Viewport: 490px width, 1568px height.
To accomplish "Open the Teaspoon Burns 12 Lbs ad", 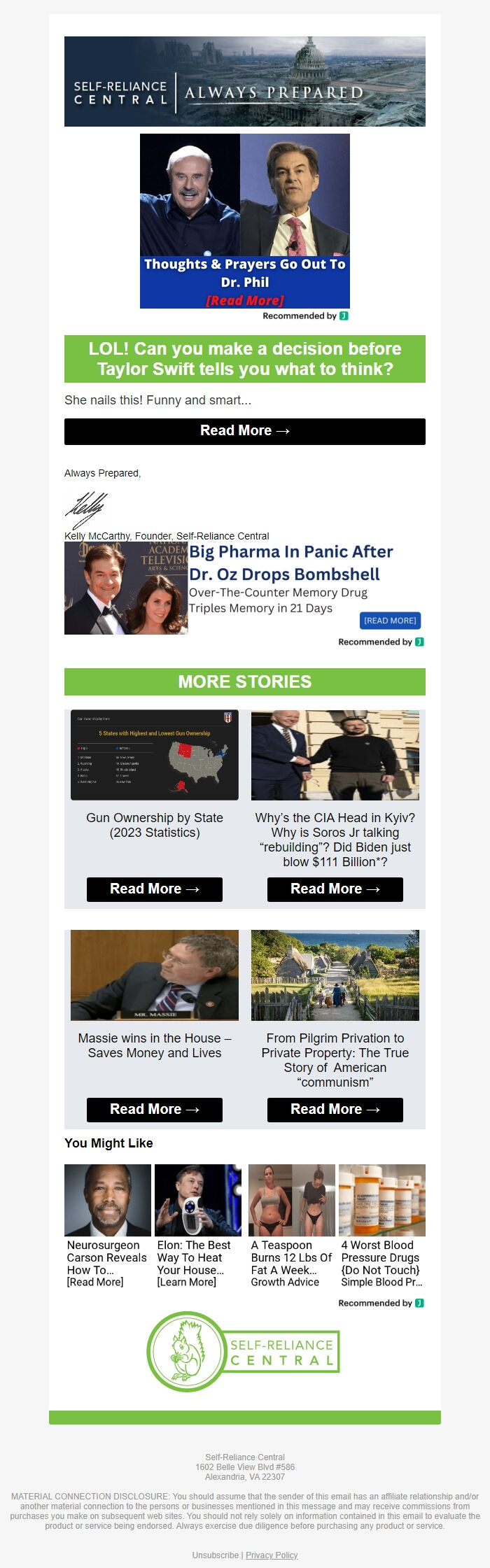I will pos(291,1224).
